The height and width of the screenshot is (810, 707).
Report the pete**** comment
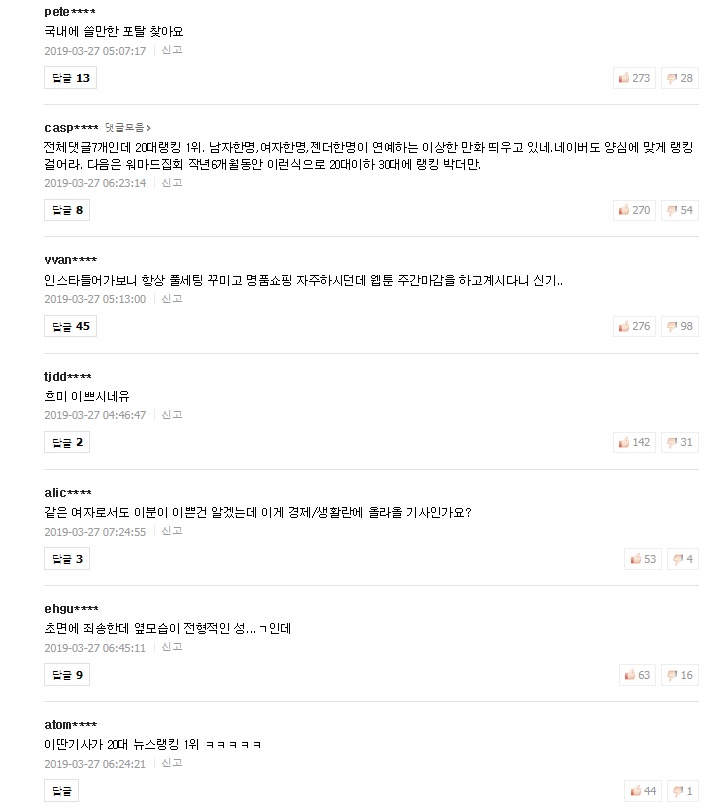[172, 50]
